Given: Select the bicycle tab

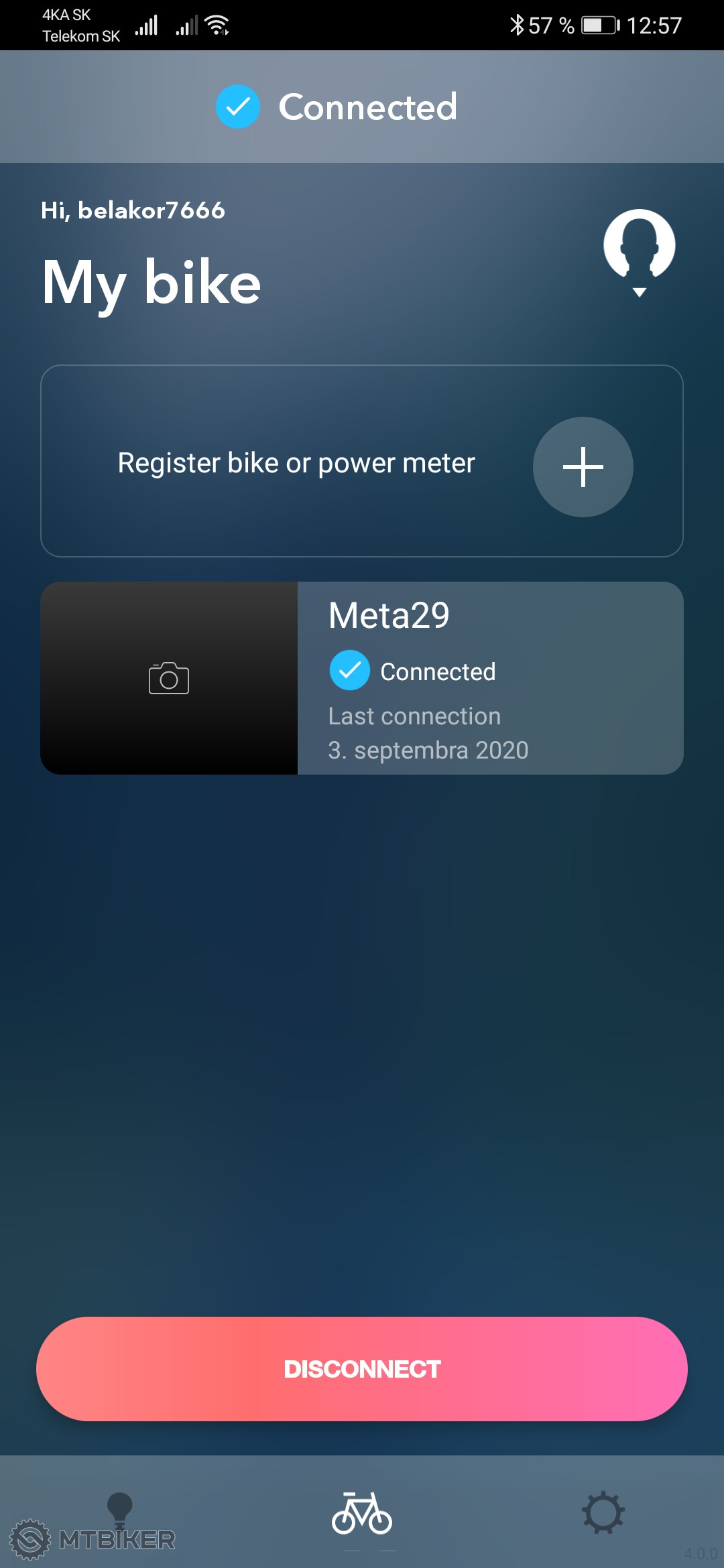Looking at the screenshot, I should [x=362, y=1513].
